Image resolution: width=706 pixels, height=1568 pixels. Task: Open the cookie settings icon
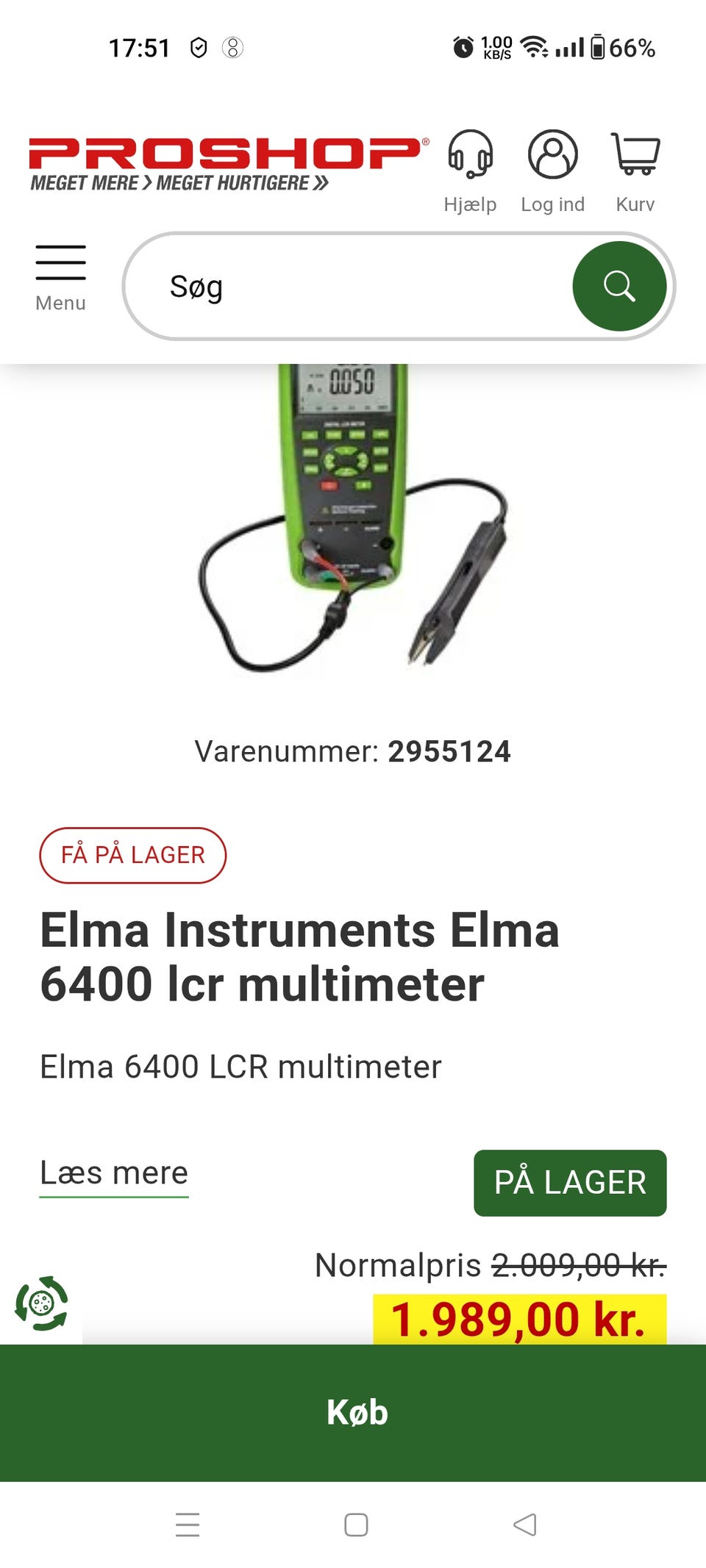[41, 1303]
